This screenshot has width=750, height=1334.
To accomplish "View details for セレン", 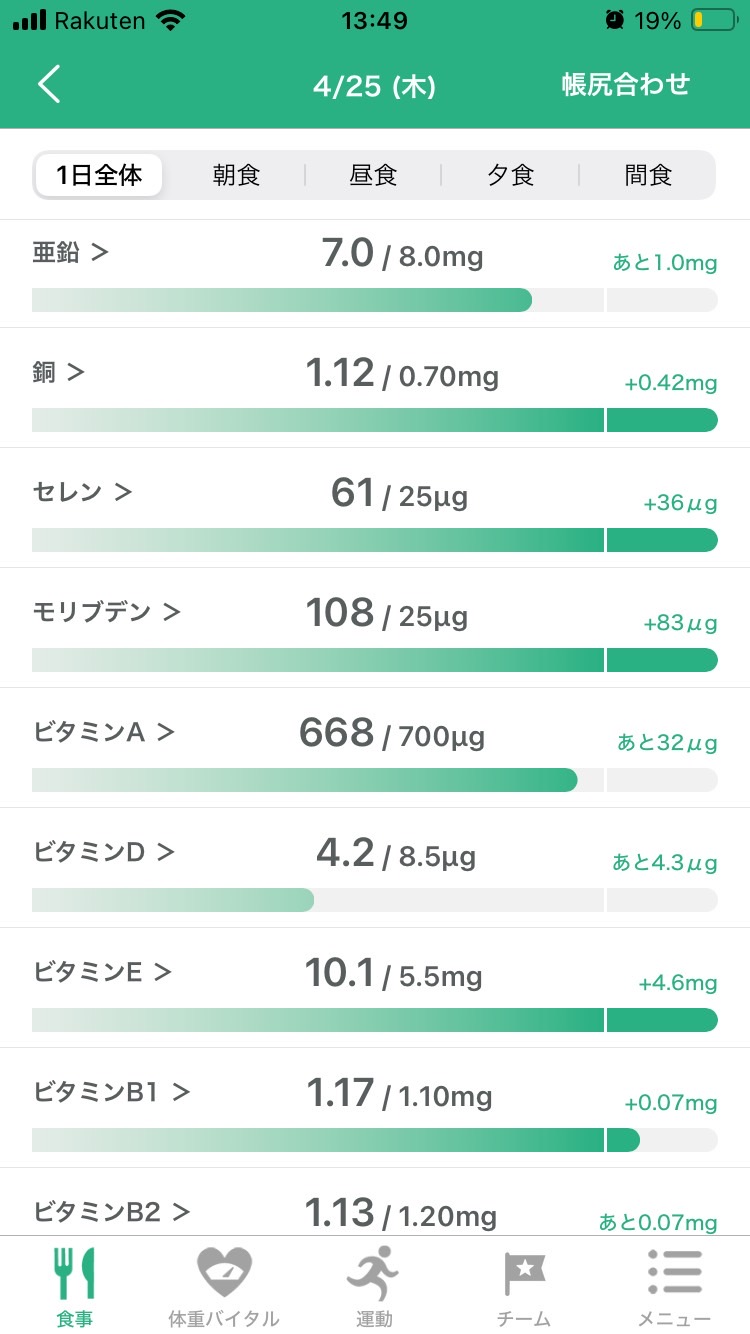I will pos(375,508).
